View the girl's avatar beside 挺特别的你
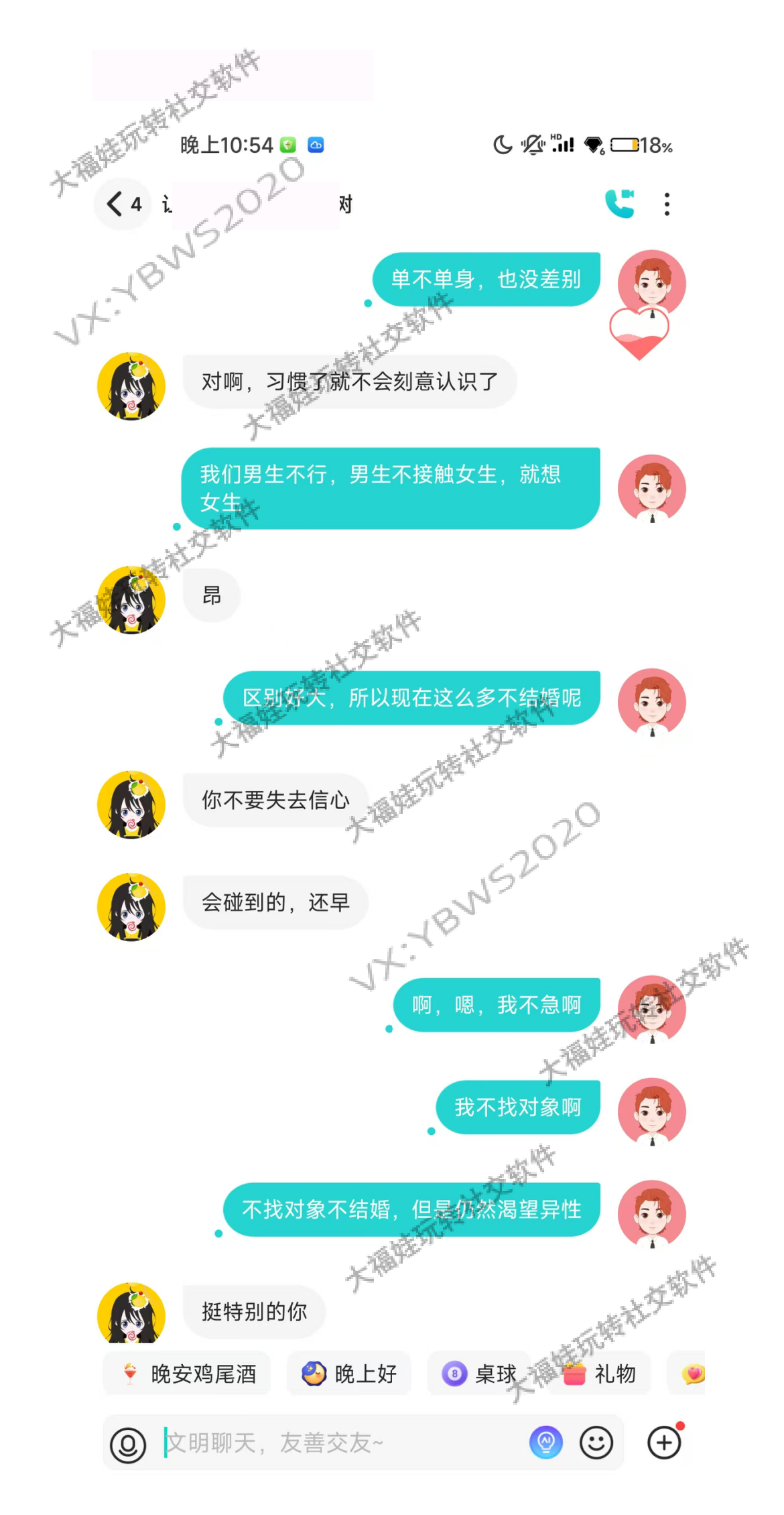The height and width of the screenshot is (1515, 784). (131, 1313)
